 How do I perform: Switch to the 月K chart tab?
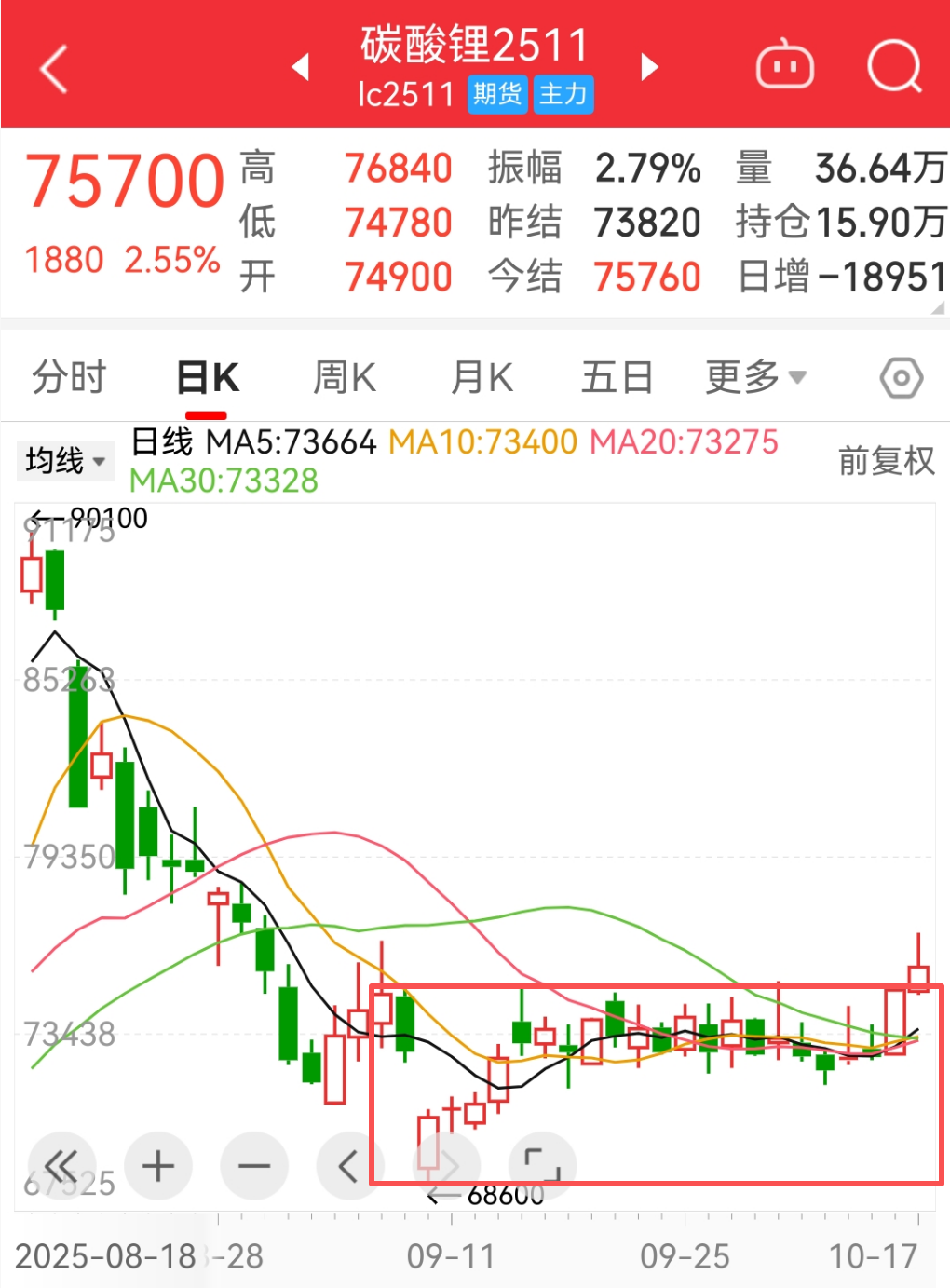481,378
